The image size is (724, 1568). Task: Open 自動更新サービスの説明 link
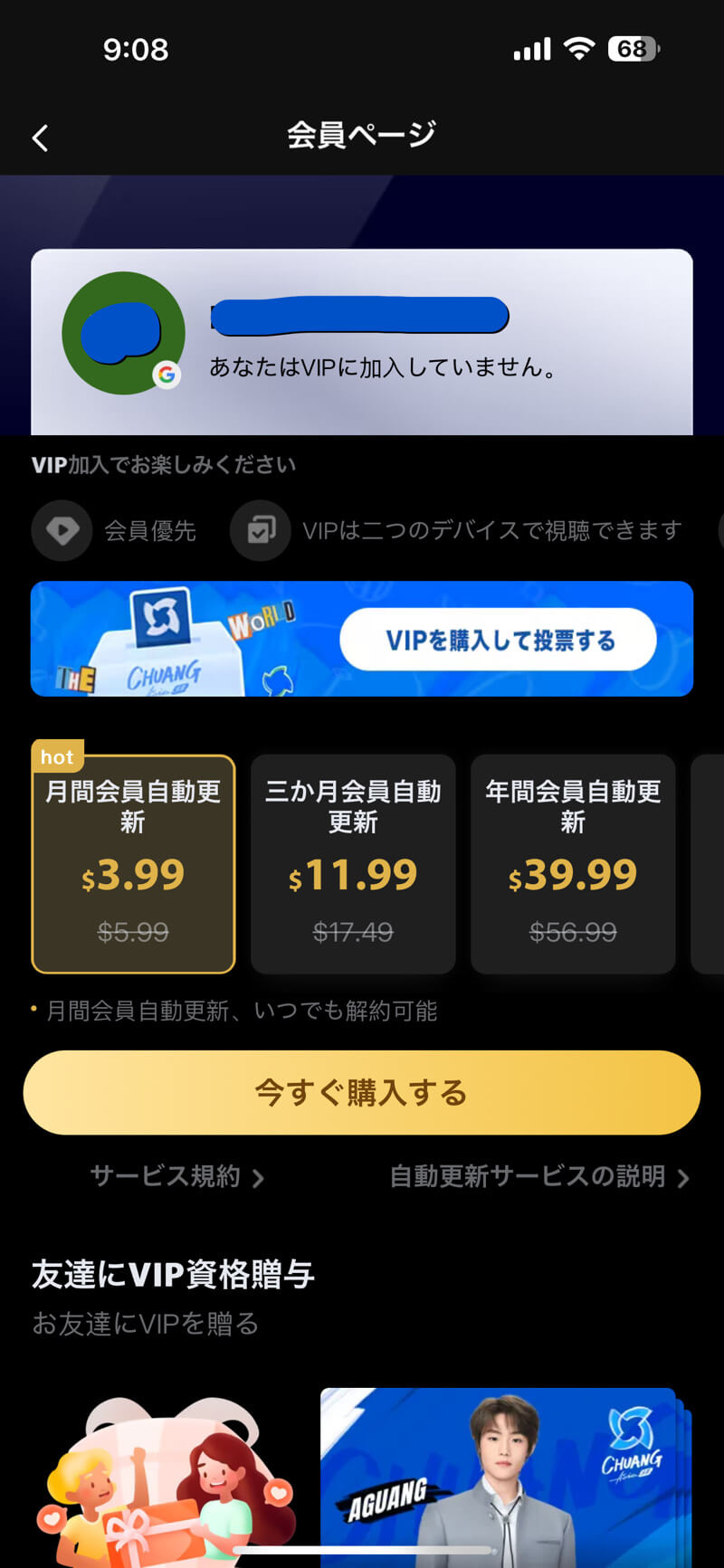[x=539, y=1176]
